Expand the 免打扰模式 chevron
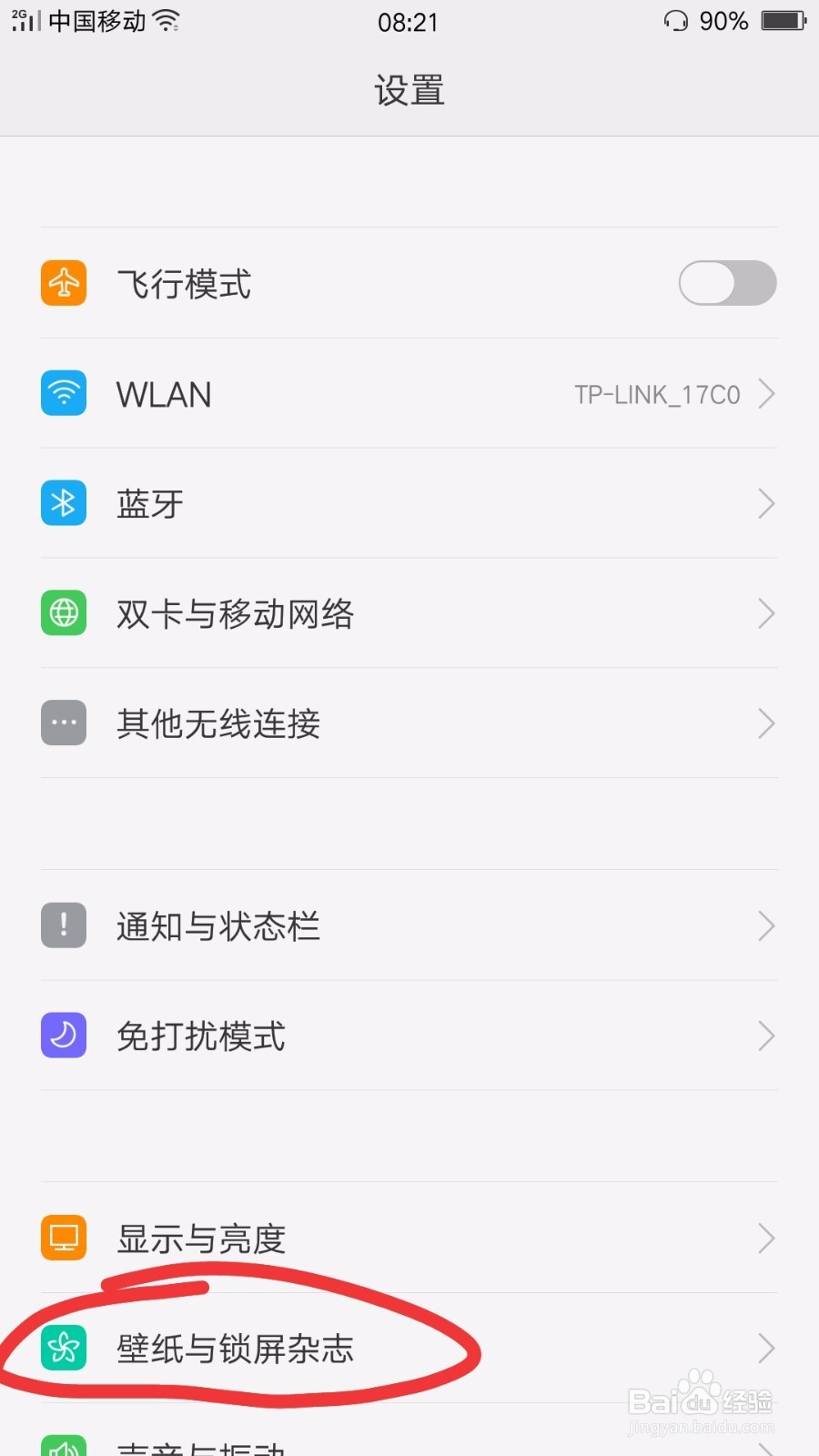Image resolution: width=819 pixels, height=1456 pixels. click(766, 1035)
